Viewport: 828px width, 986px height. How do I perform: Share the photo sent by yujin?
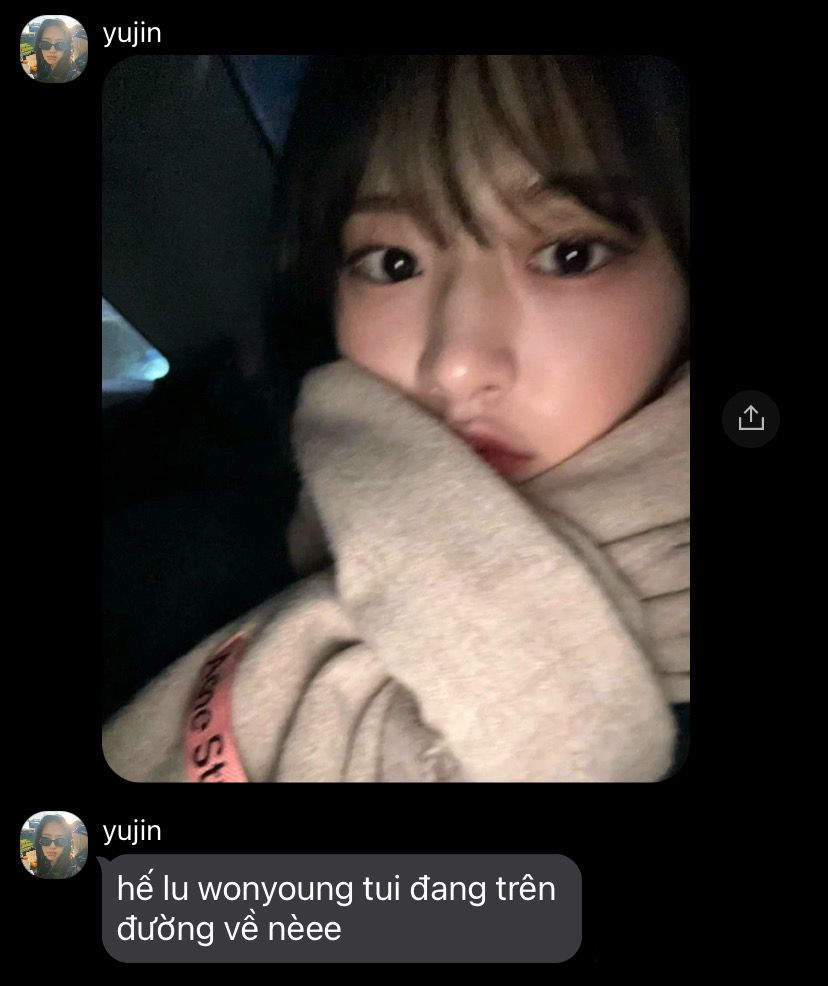(x=751, y=419)
